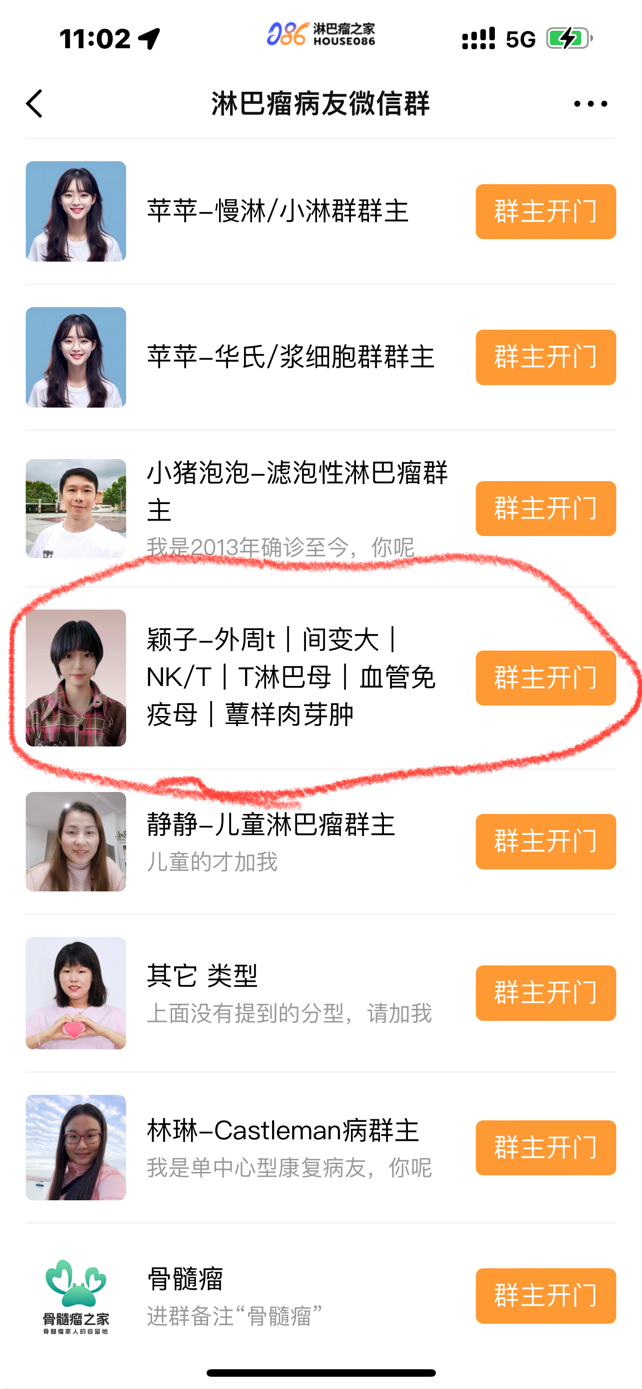
Task: Tap 群主开门 for 颖子-外周t group
Action: [545, 678]
